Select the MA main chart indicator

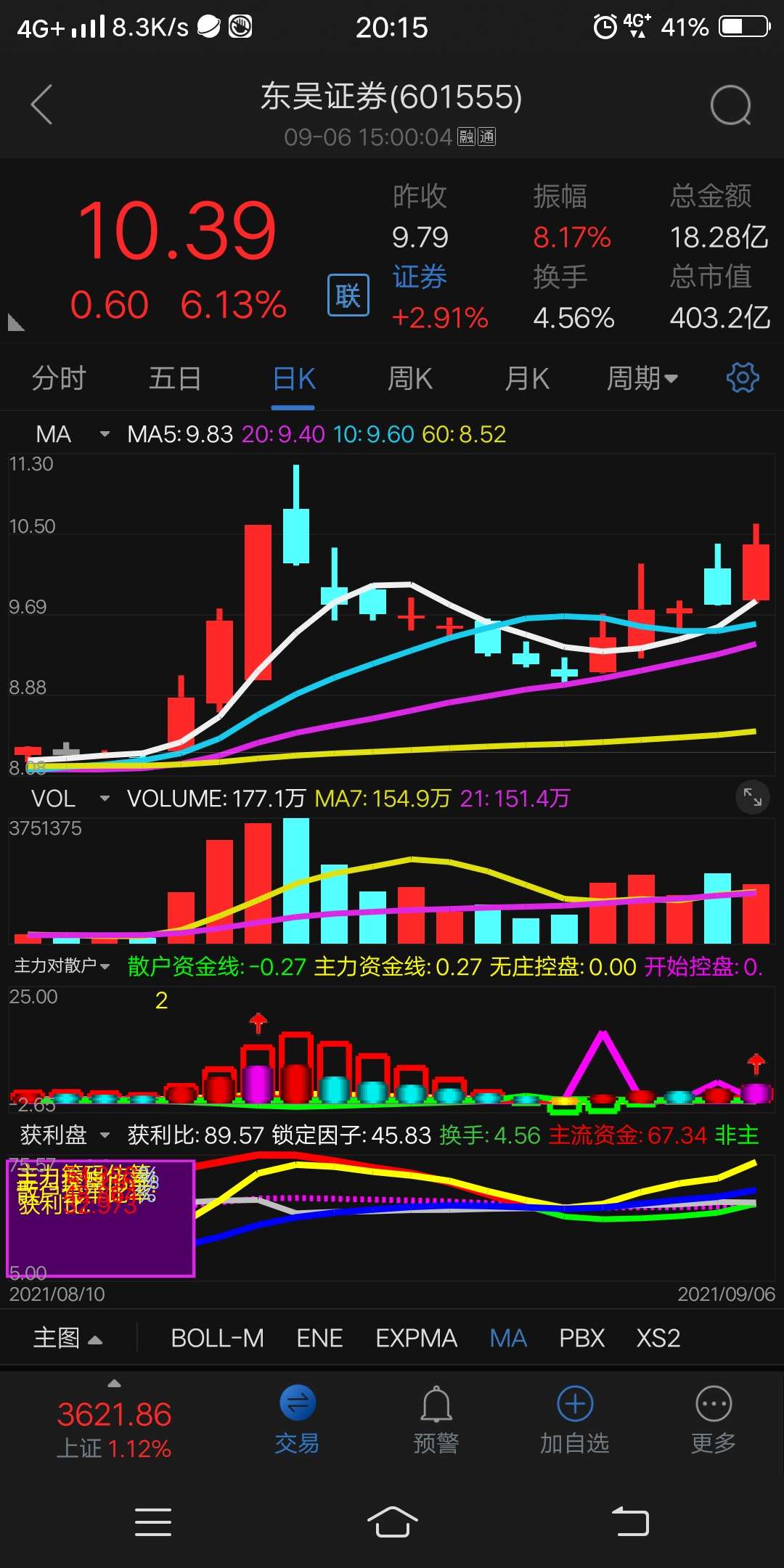(507, 1338)
